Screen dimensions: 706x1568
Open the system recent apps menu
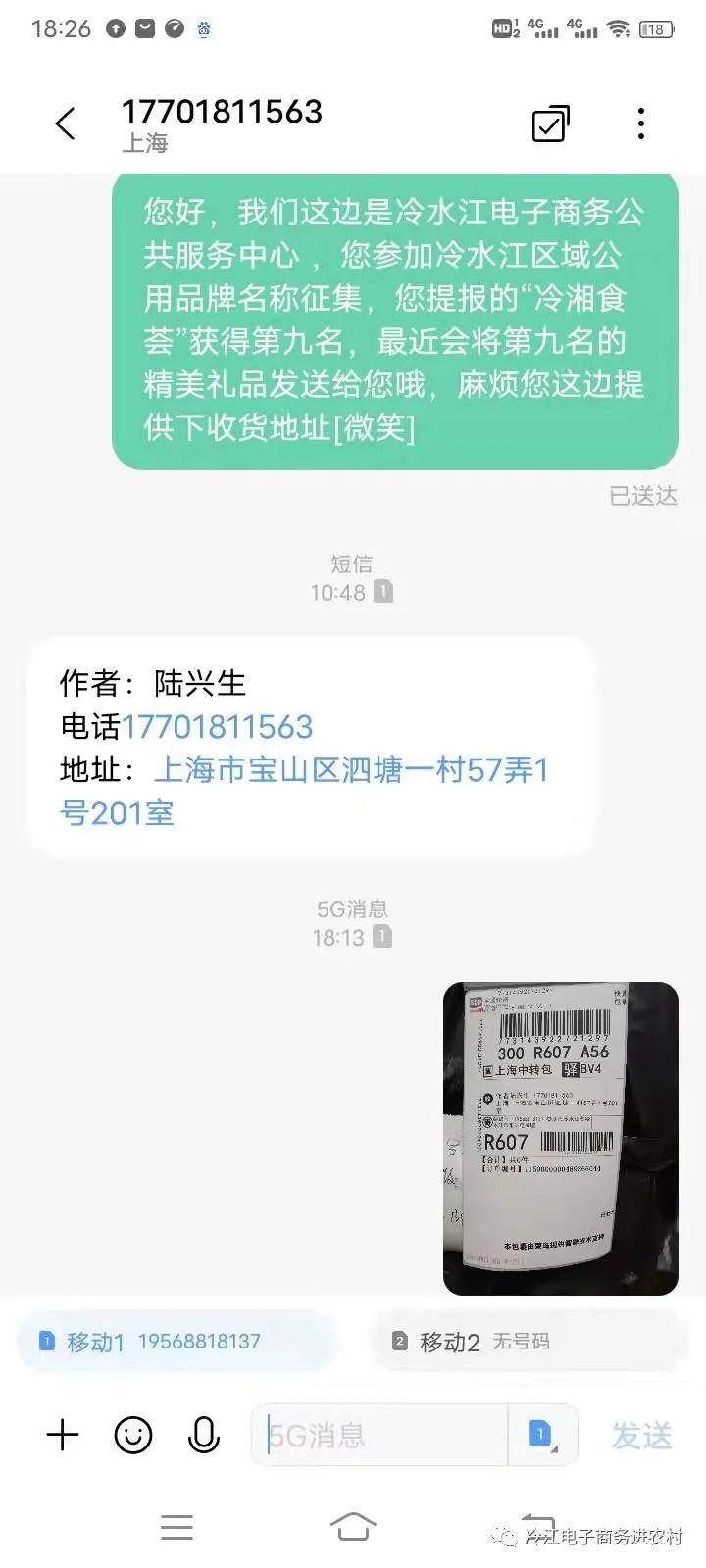(x=176, y=1526)
